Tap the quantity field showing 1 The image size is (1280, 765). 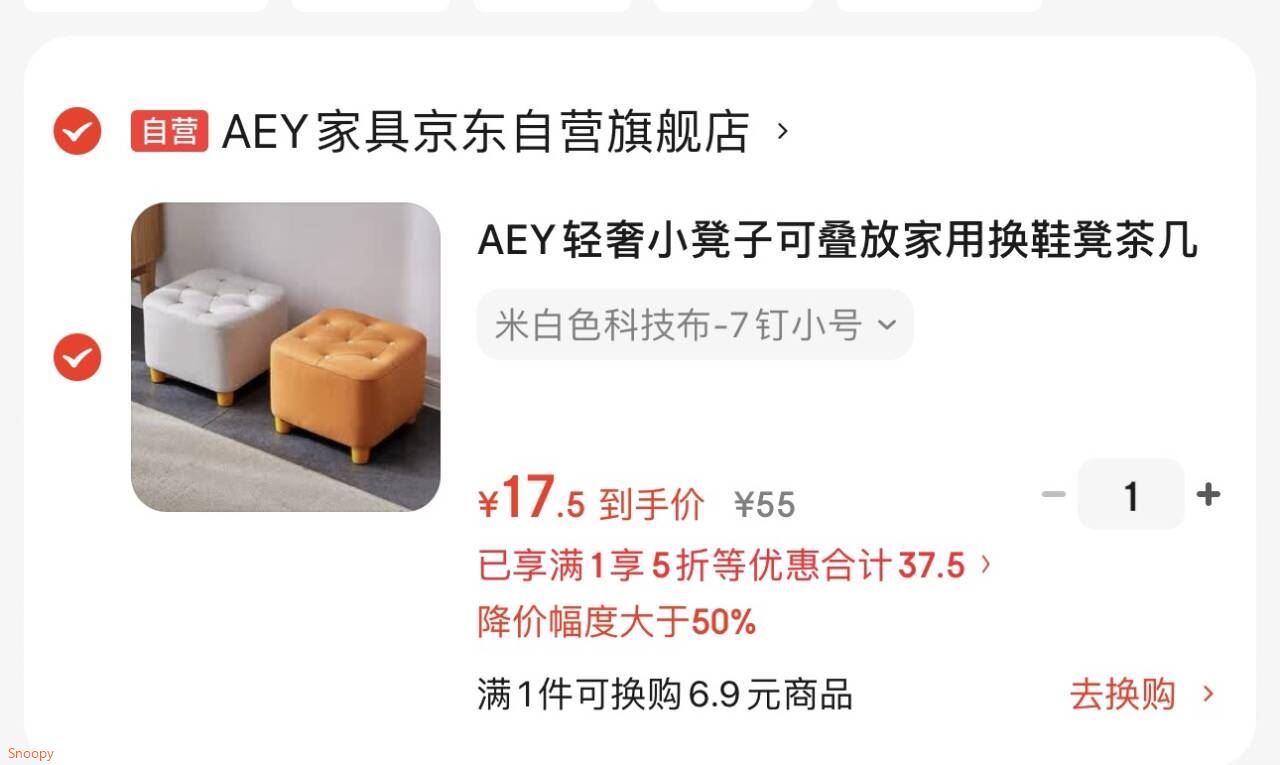click(1131, 494)
